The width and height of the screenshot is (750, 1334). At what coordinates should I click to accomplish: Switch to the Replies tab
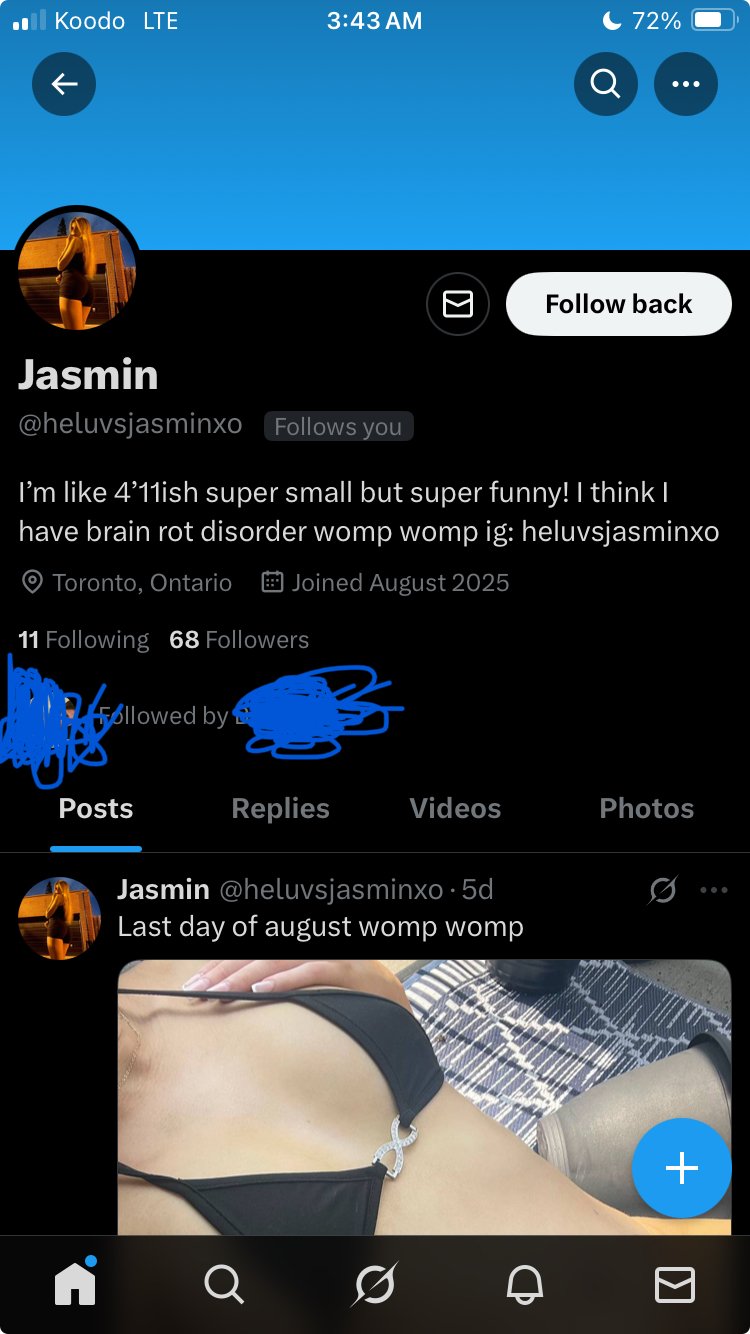click(x=280, y=809)
